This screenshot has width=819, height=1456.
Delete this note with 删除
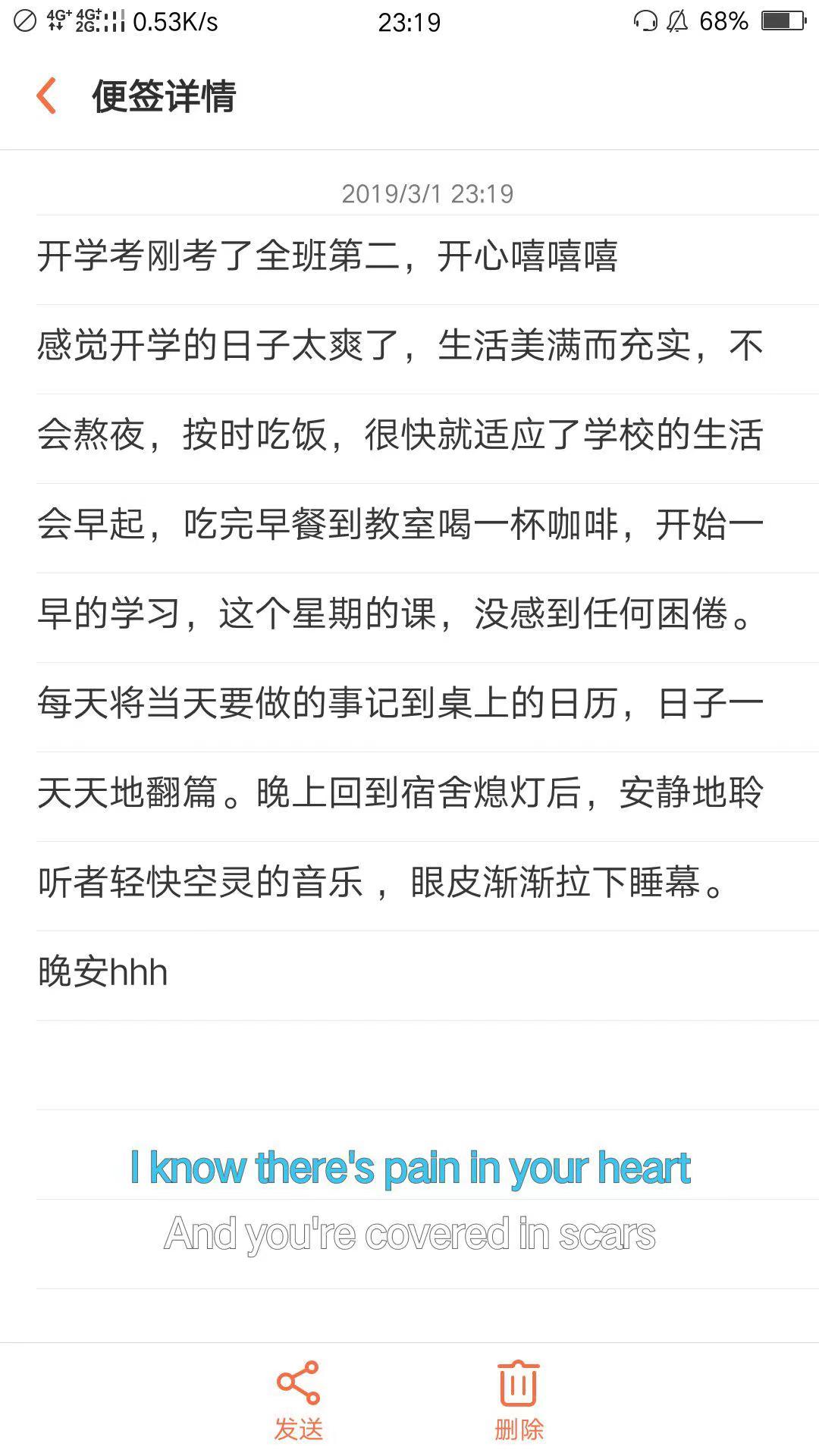[519, 1400]
